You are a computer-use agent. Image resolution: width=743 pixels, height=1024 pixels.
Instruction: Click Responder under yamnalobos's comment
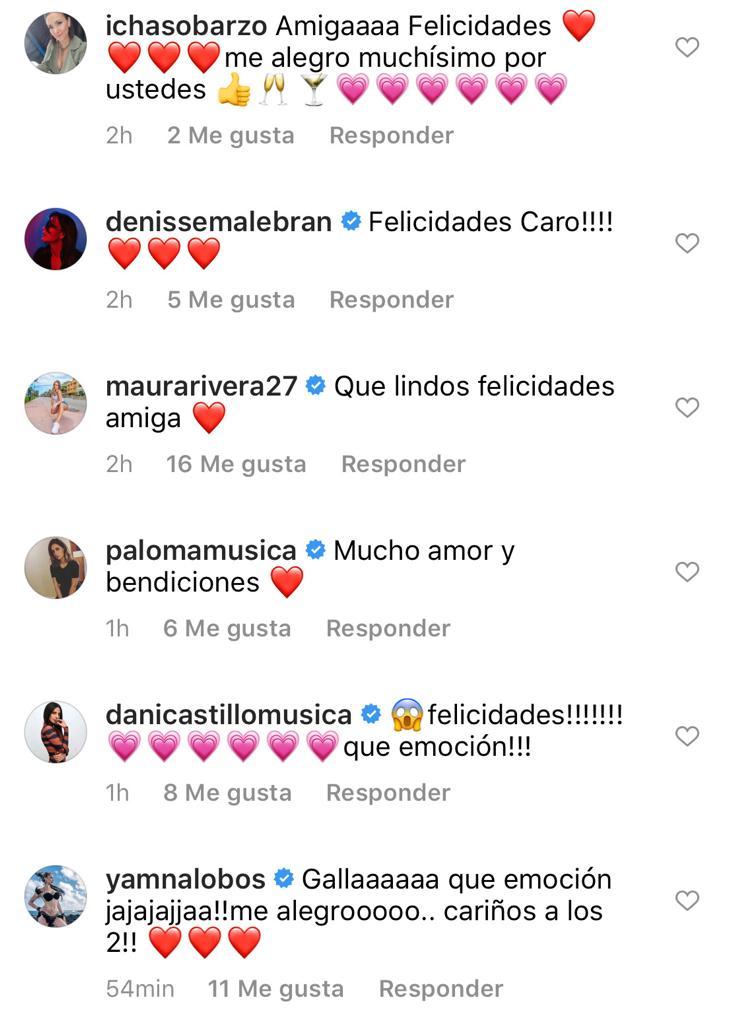point(440,988)
